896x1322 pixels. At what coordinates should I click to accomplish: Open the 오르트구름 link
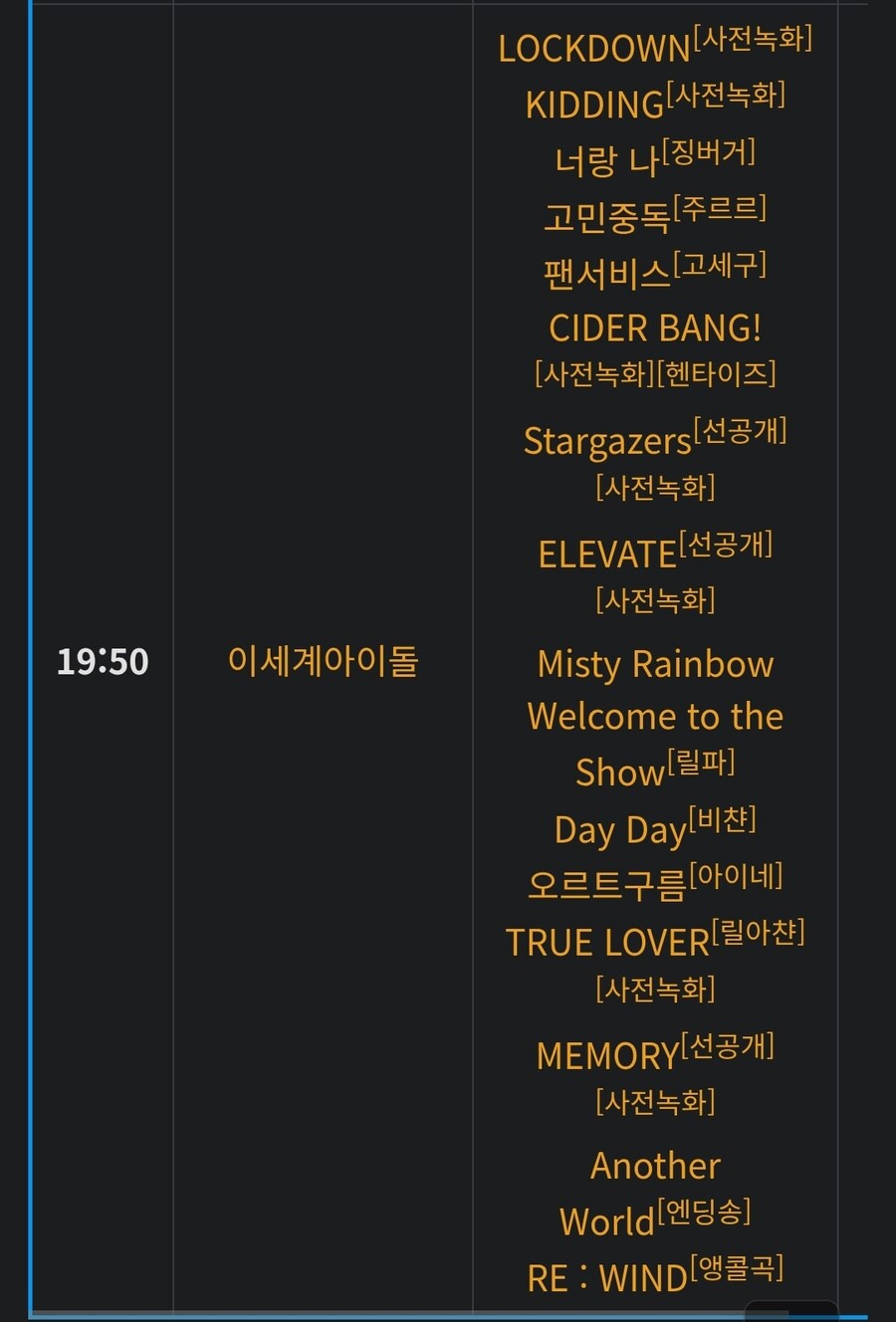tap(606, 885)
